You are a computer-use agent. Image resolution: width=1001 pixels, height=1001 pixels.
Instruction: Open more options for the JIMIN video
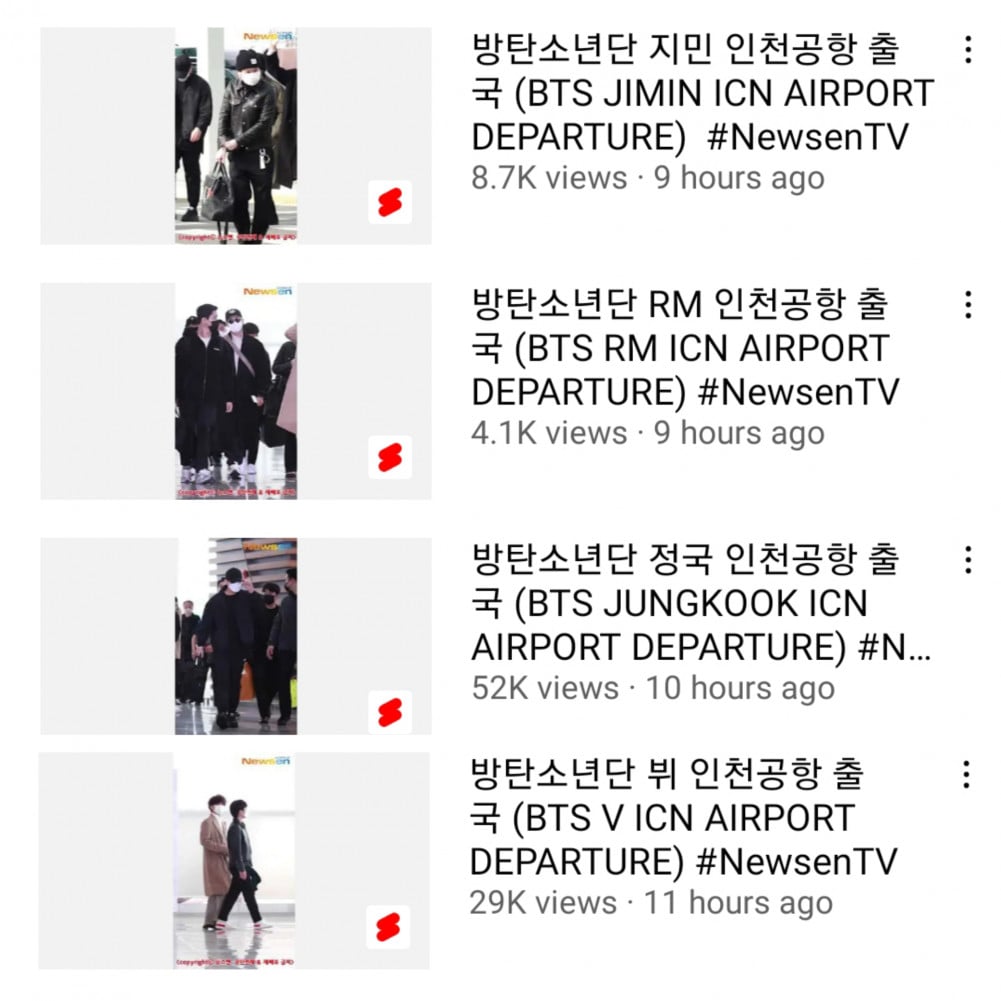(966, 49)
